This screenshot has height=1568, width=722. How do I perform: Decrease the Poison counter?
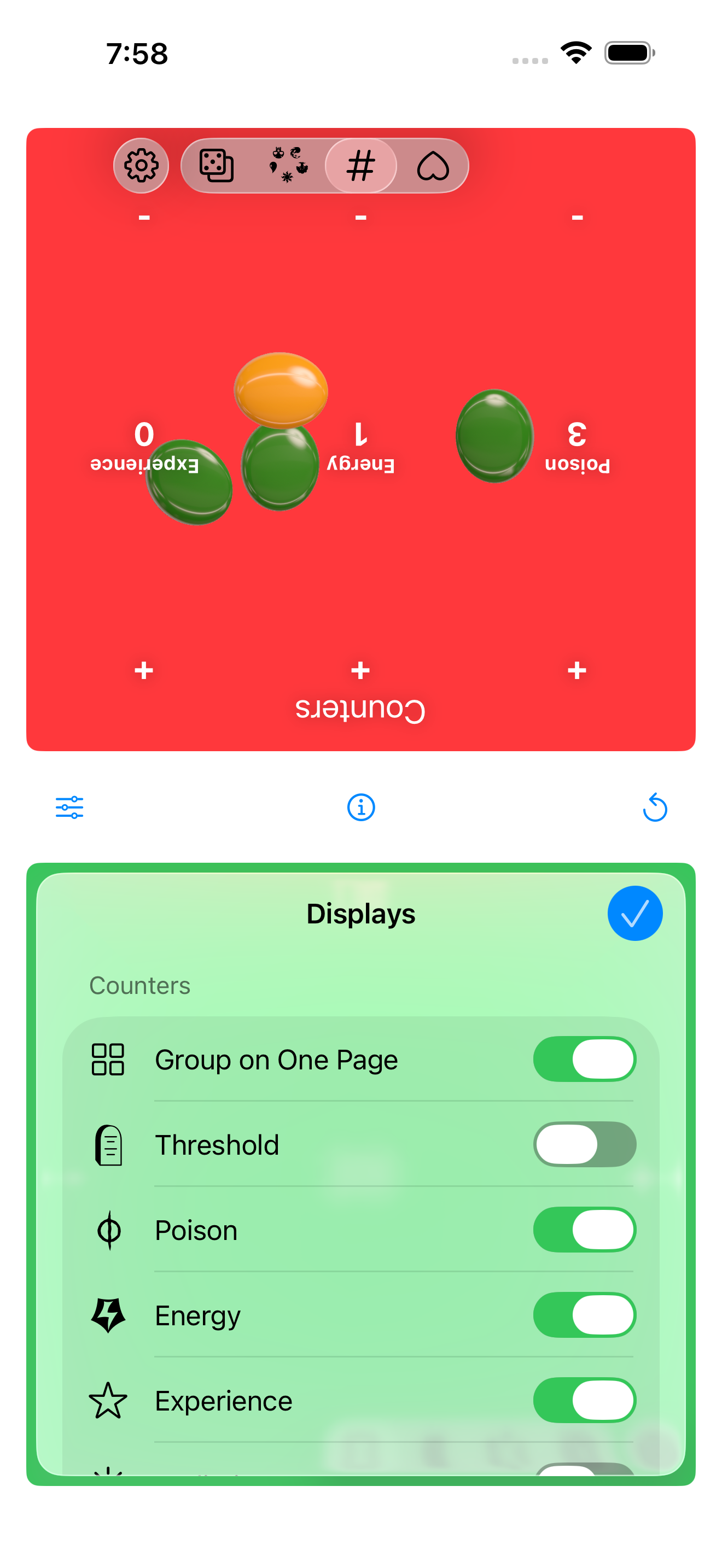pyautogui.click(x=577, y=217)
